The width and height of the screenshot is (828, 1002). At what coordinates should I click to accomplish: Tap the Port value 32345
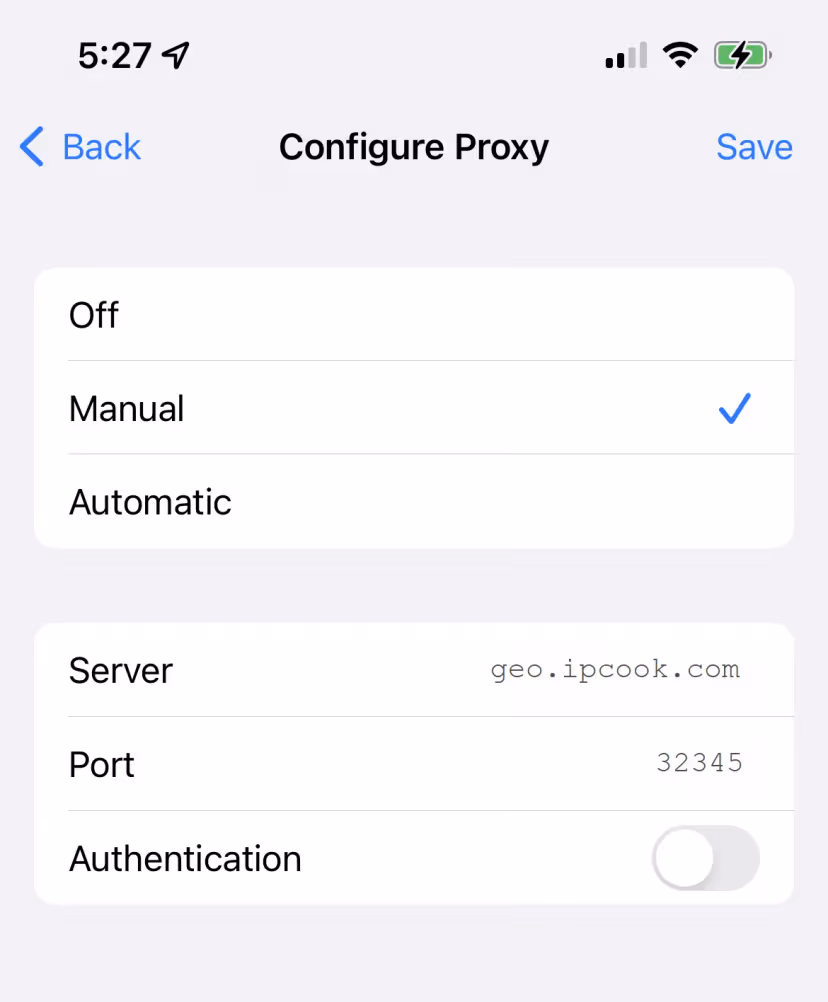[x=700, y=764]
